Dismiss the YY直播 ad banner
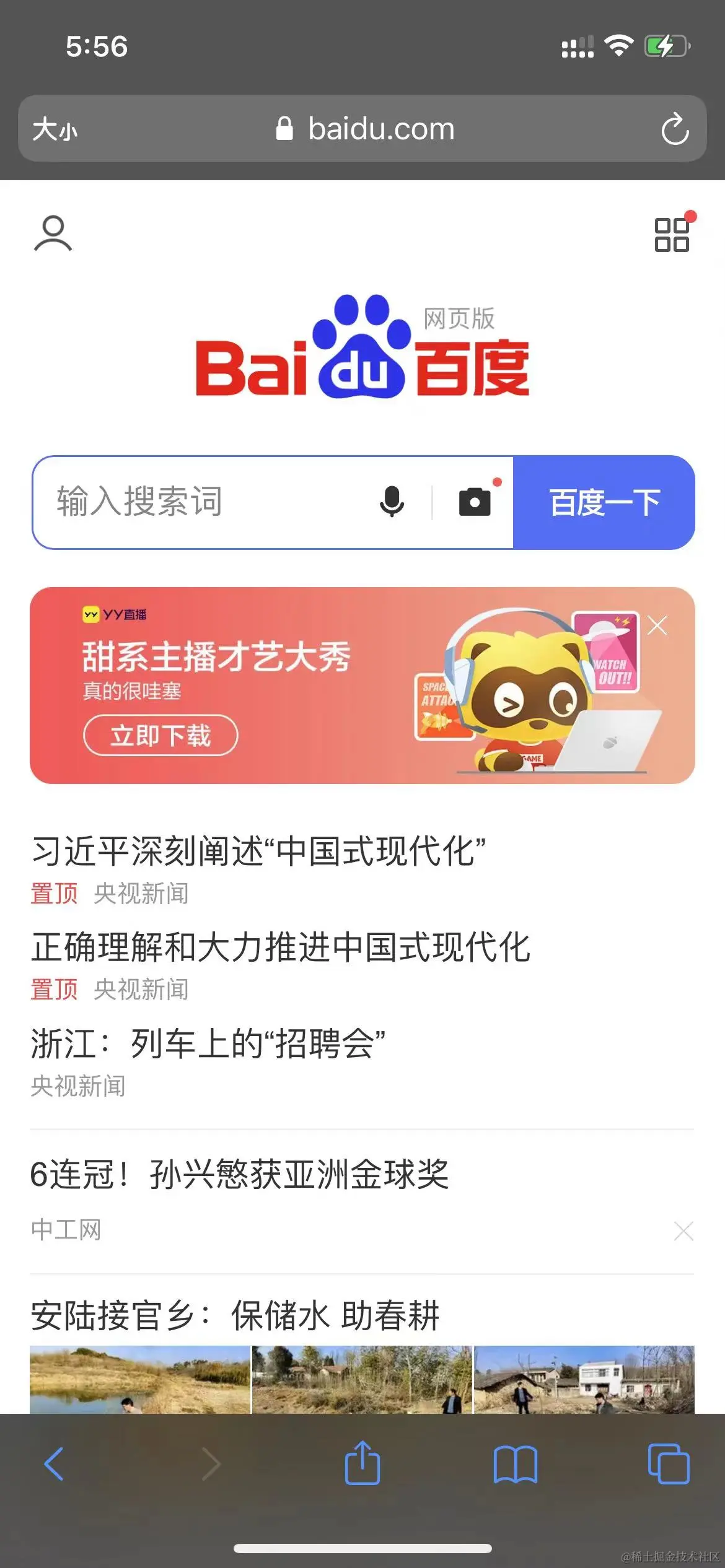 click(x=657, y=625)
